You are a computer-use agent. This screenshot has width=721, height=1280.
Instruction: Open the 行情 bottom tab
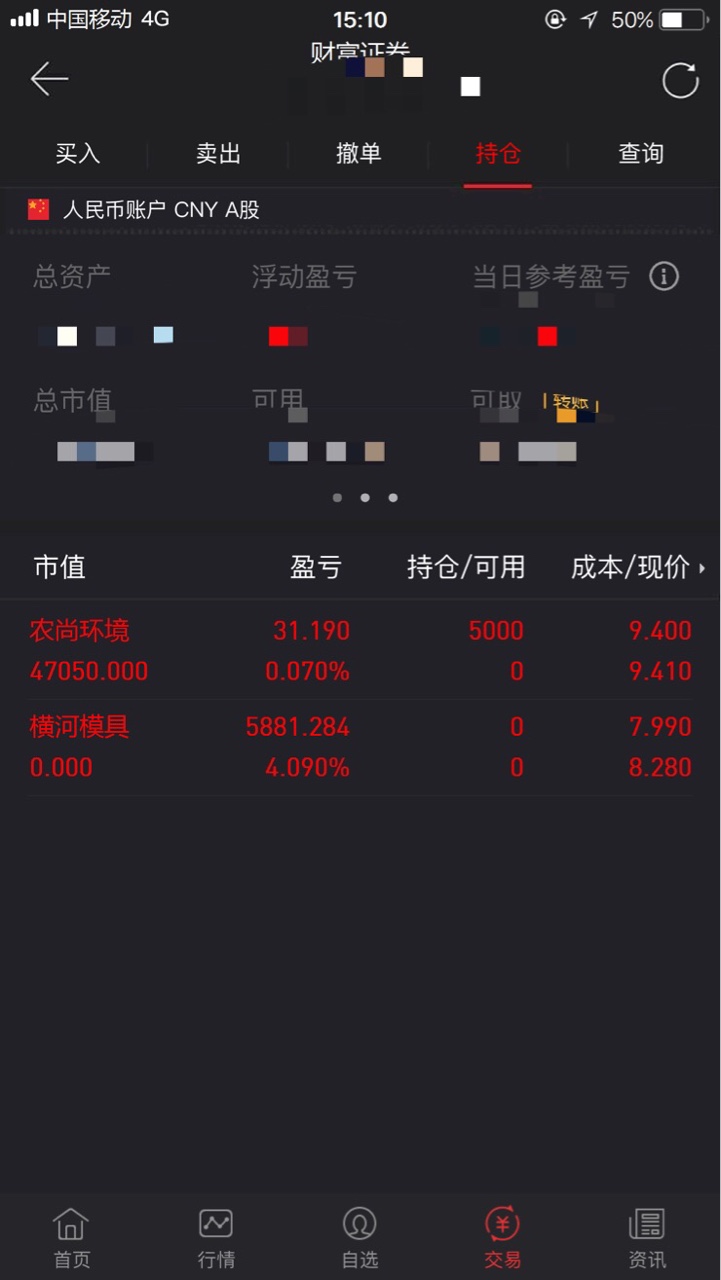216,1236
